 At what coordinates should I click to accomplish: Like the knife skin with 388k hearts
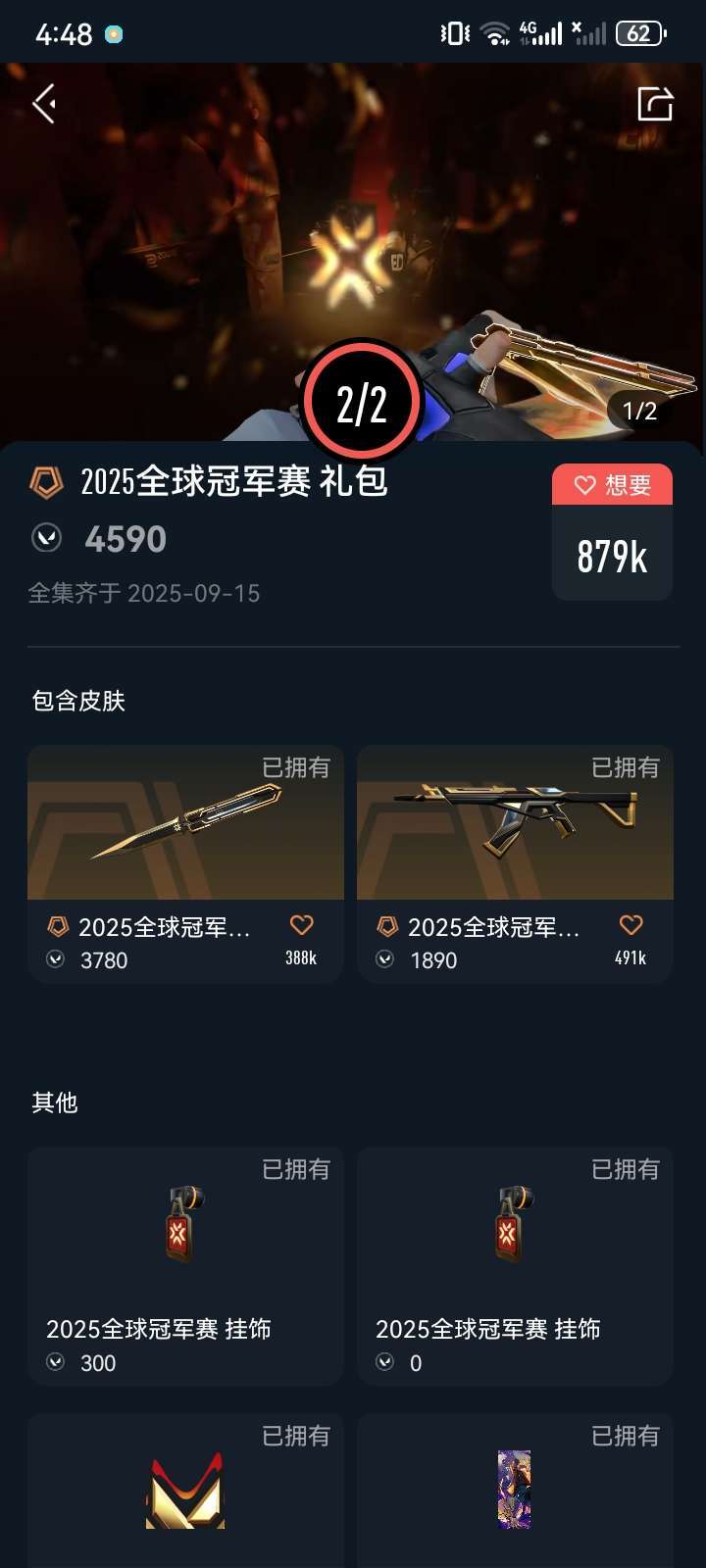point(301,925)
